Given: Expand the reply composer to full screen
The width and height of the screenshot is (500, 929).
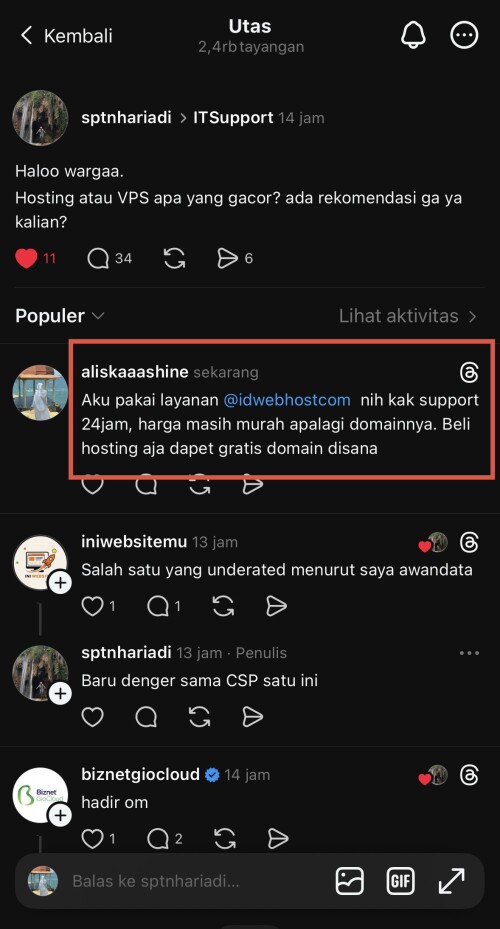Looking at the screenshot, I should tap(451, 881).
